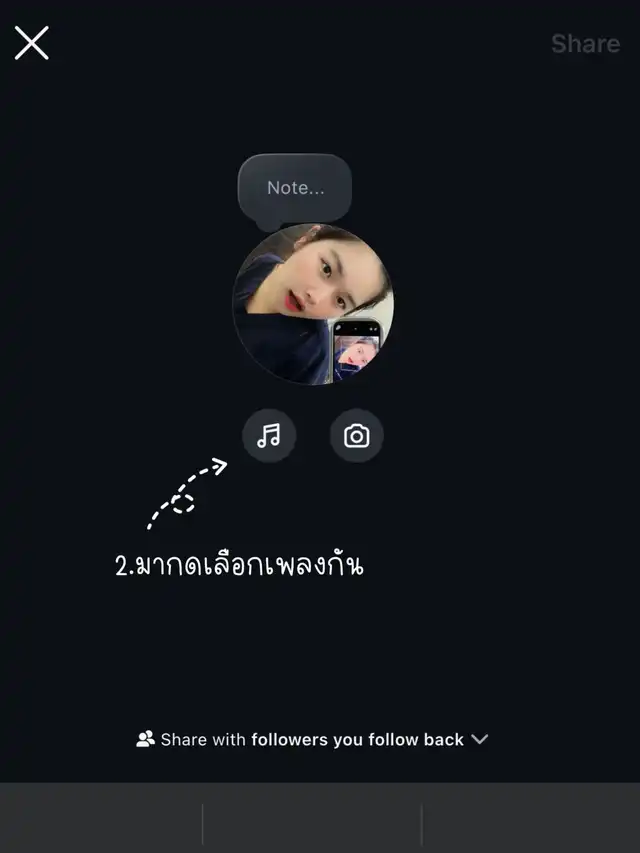Tap the Share button
This screenshot has width=640, height=853.
pyautogui.click(x=585, y=44)
